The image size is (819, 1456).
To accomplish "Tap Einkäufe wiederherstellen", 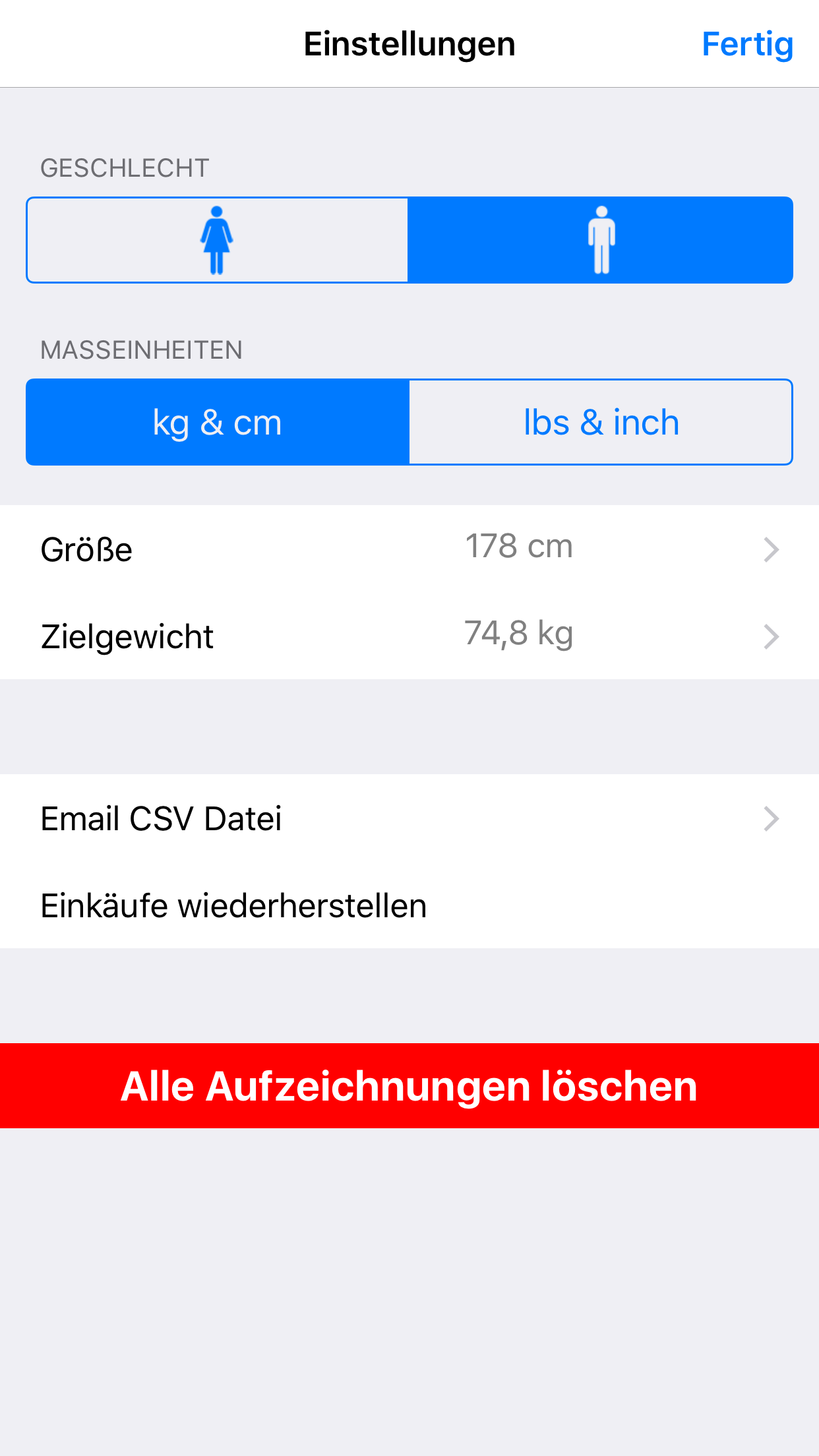I will (x=409, y=905).
